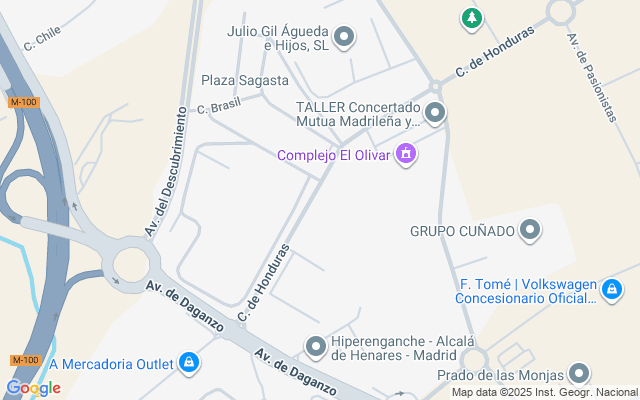The width and height of the screenshot is (640, 400).
Task: Open the Hiperenganche Alcalá de Henares marker
Action: pos(316,347)
